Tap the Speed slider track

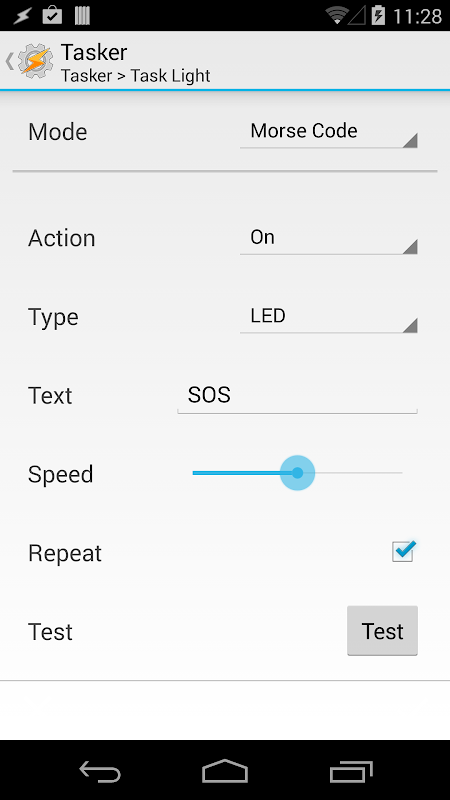pos(297,473)
